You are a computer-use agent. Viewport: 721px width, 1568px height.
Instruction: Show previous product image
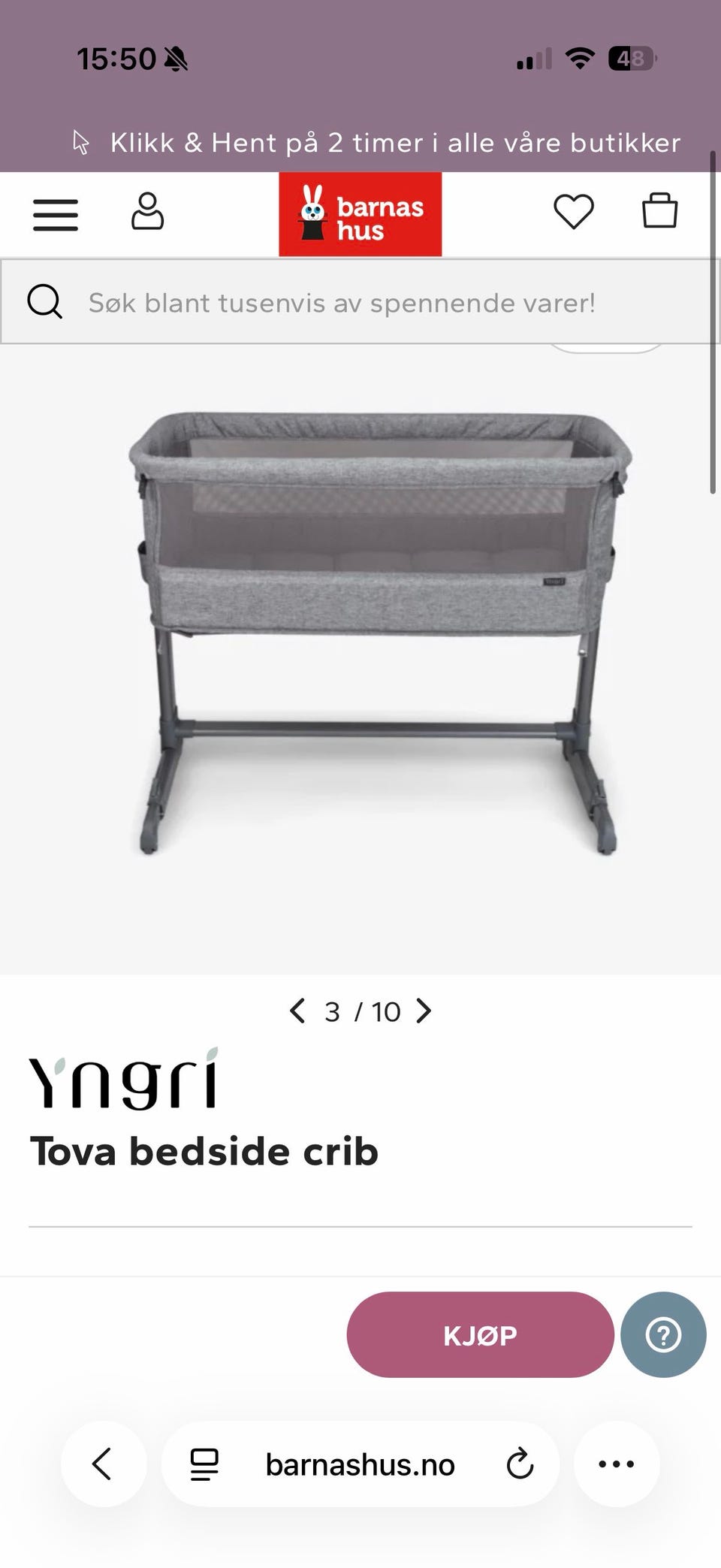pos(297,1011)
